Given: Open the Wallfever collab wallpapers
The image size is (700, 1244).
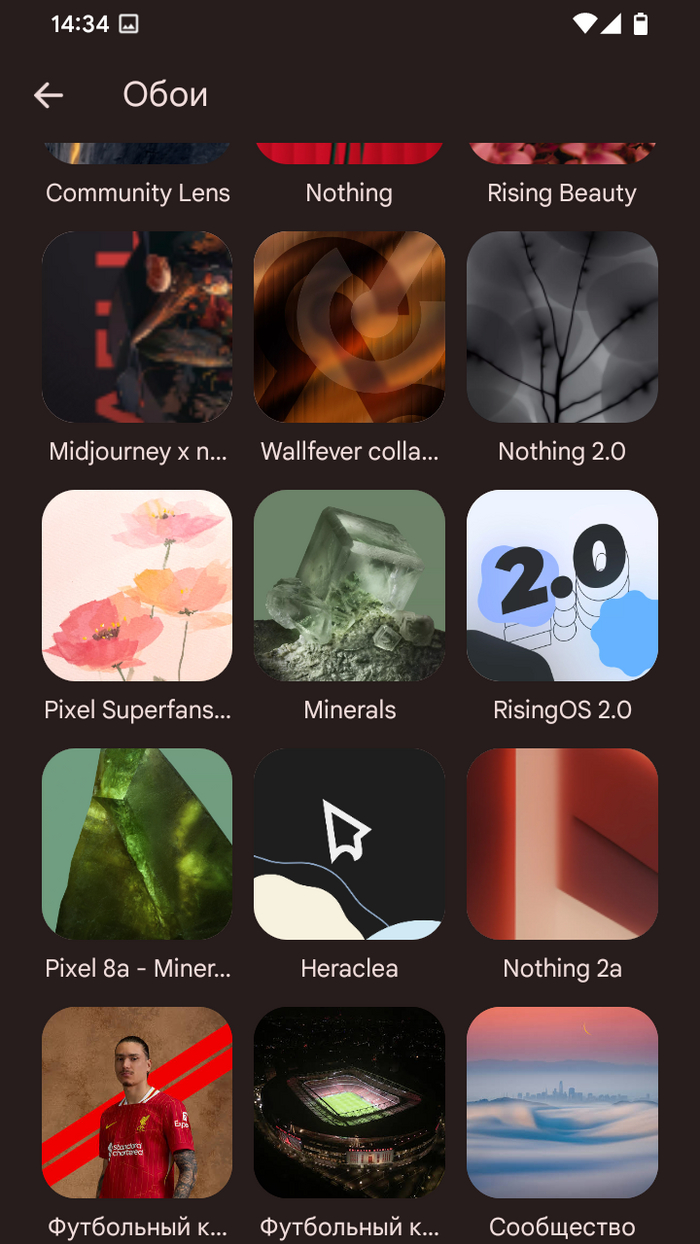Looking at the screenshot, I should point(349,327).
